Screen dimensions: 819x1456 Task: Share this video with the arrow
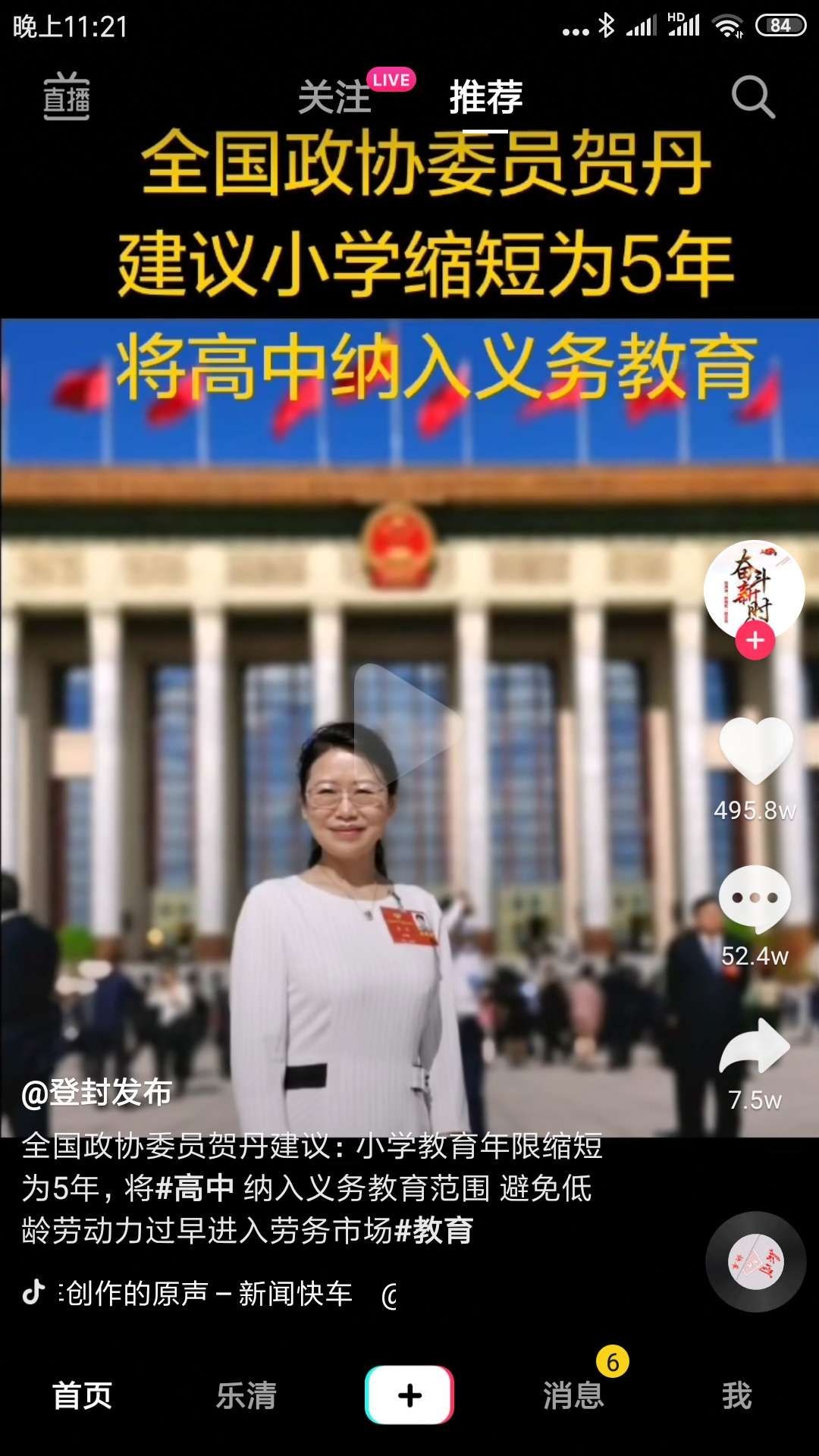click(x=755, y=1046)
